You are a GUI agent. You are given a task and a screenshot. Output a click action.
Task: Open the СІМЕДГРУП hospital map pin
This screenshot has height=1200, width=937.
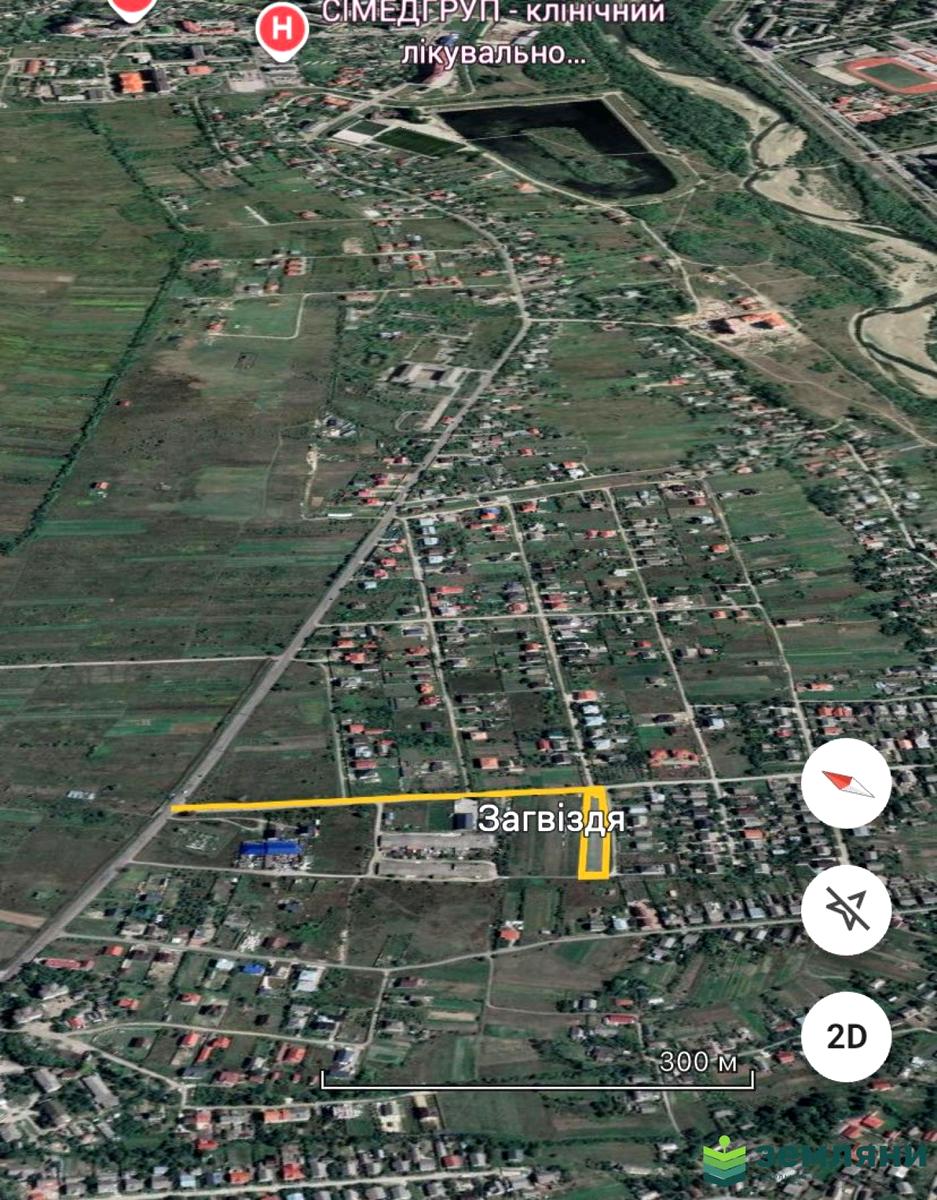tap(284, 29)
